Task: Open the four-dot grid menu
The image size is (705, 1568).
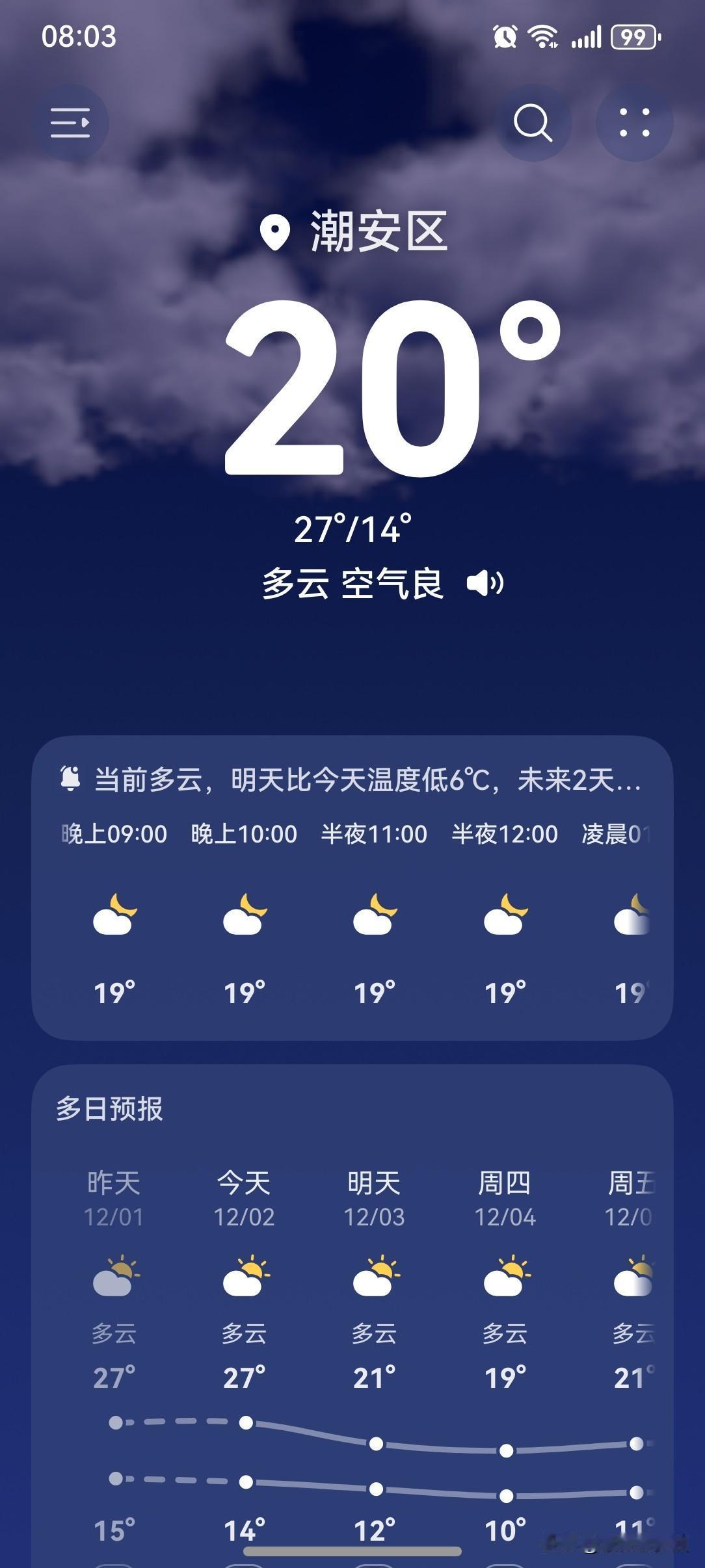Action: pyautogui.click(x=633, y=124)
